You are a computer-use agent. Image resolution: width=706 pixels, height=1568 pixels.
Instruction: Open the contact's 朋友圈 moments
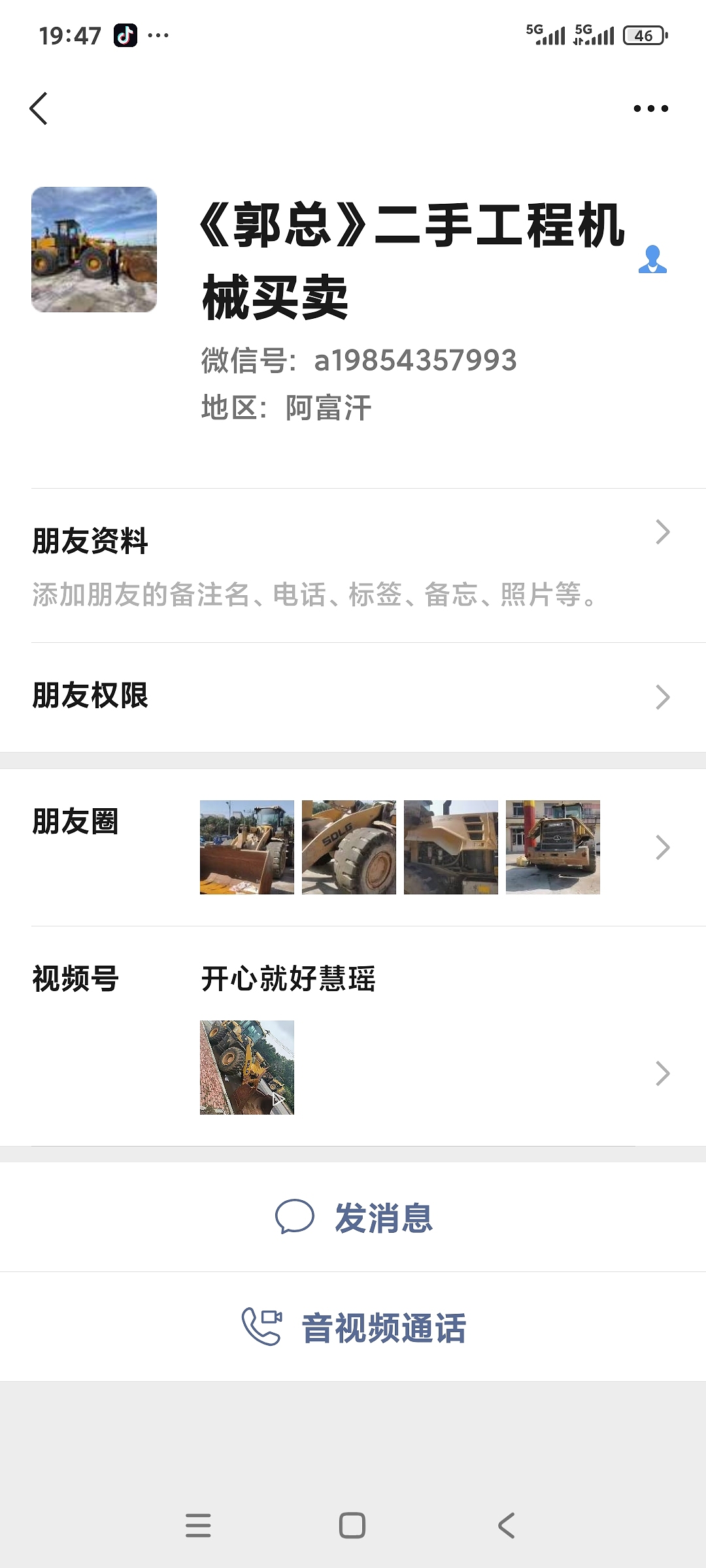pyautogui.click(x=353, y=847)
